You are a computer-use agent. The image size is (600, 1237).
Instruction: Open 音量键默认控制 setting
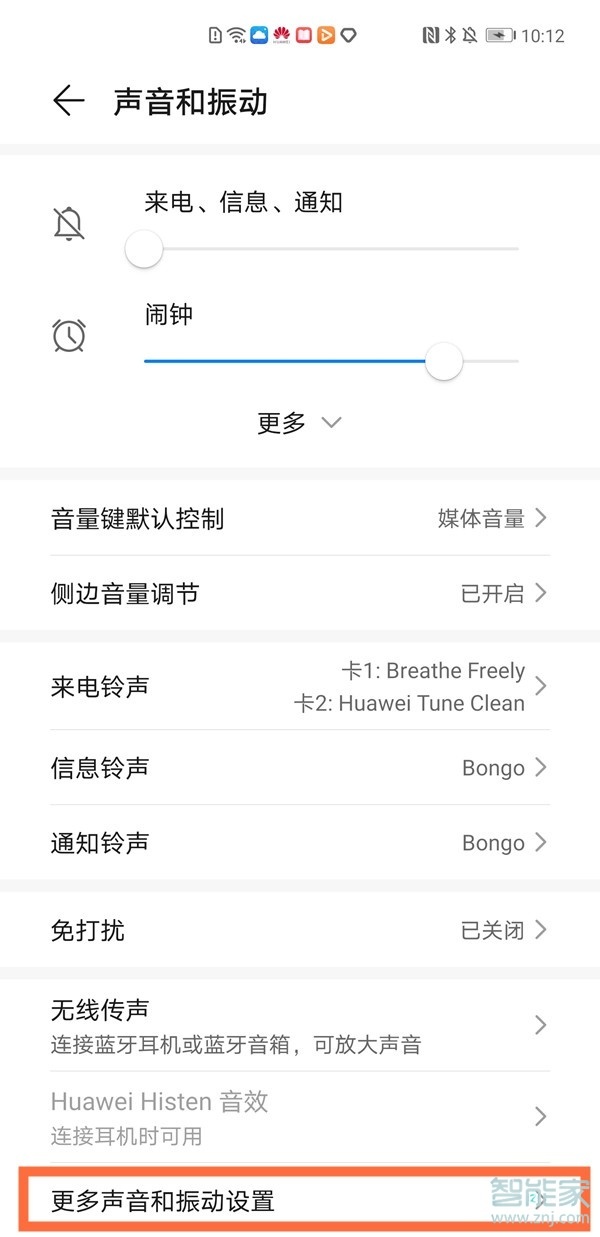300,519
